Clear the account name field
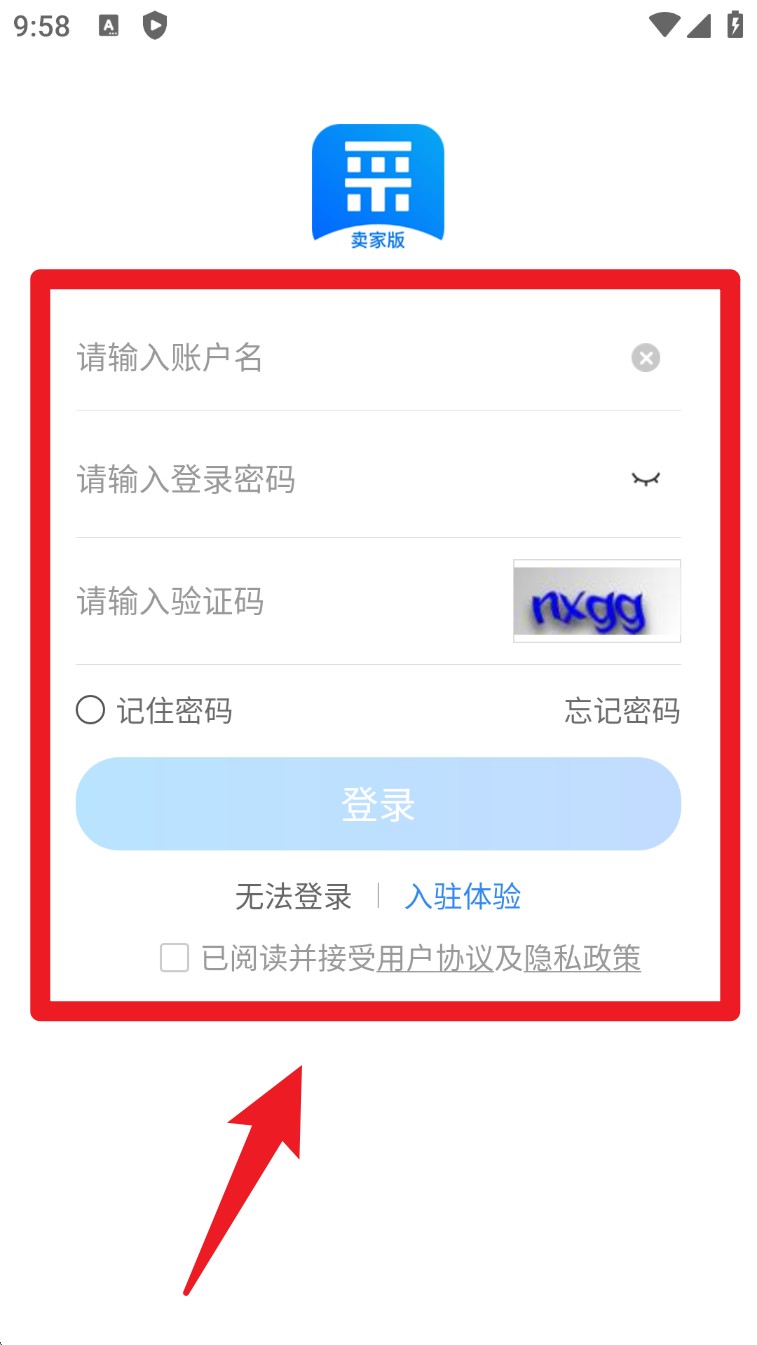Image resolution: width=757 pixels, height=1345 pixels. tap(646, 357)
